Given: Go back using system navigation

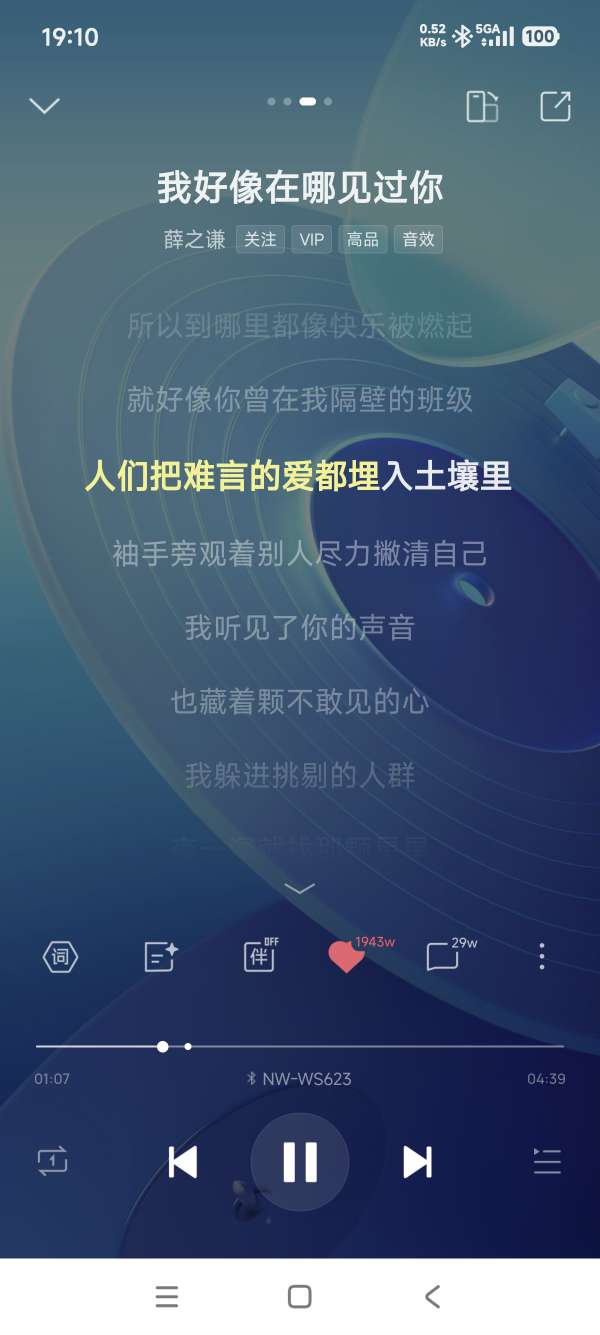Looking at the screenshot, I should [432, 1297].
